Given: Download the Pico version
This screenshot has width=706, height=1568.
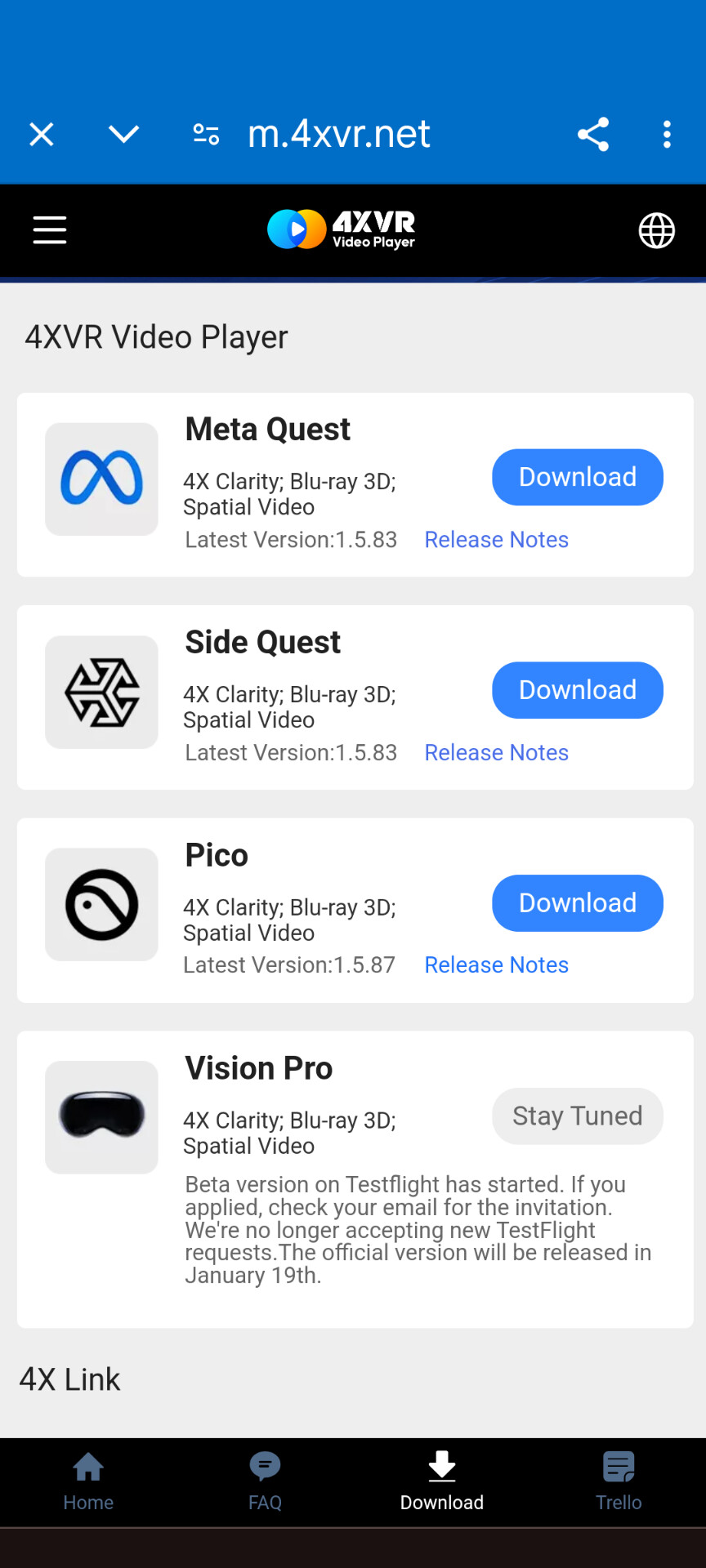Looking at the screenshot, I should pyautogui.click(x=578, y=903).
